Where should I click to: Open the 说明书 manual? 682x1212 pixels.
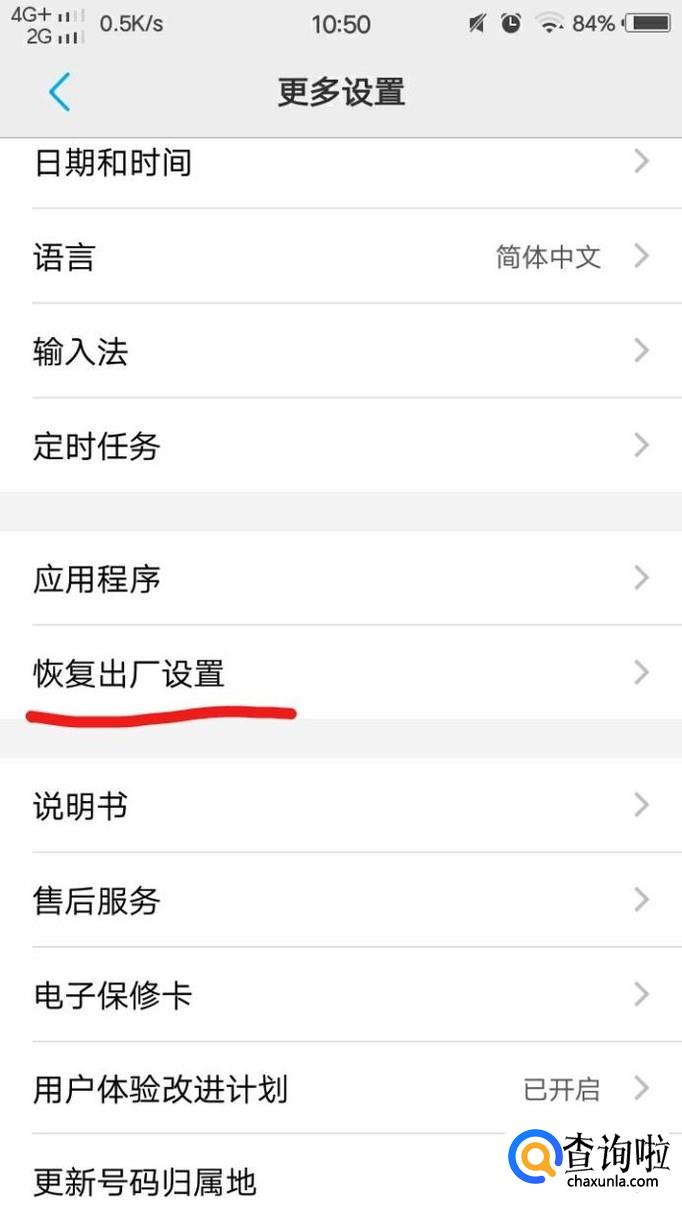coord(341,805)
